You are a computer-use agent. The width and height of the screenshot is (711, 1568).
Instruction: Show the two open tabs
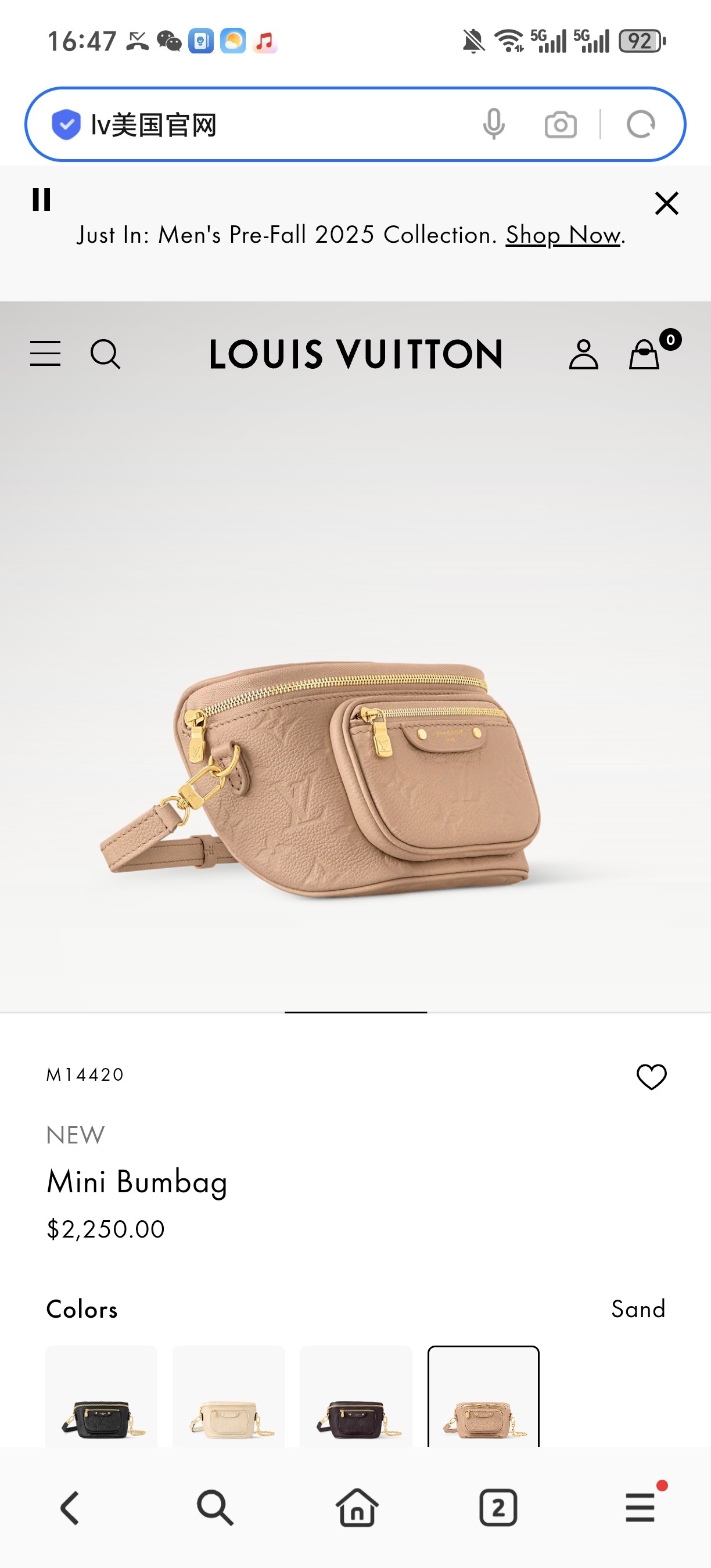click(498, 1508)
